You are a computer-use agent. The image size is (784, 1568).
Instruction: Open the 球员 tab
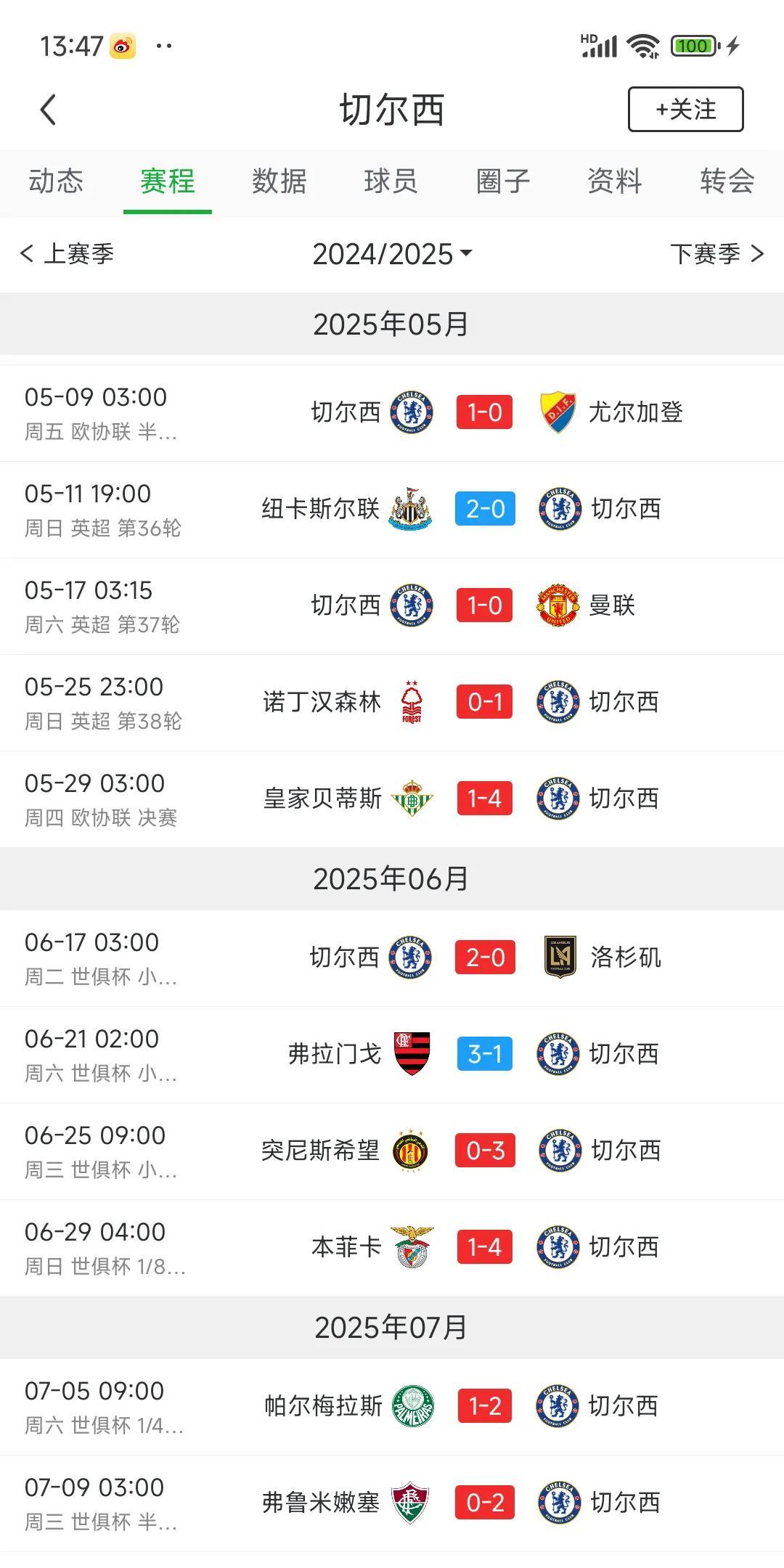pos(391,181)
